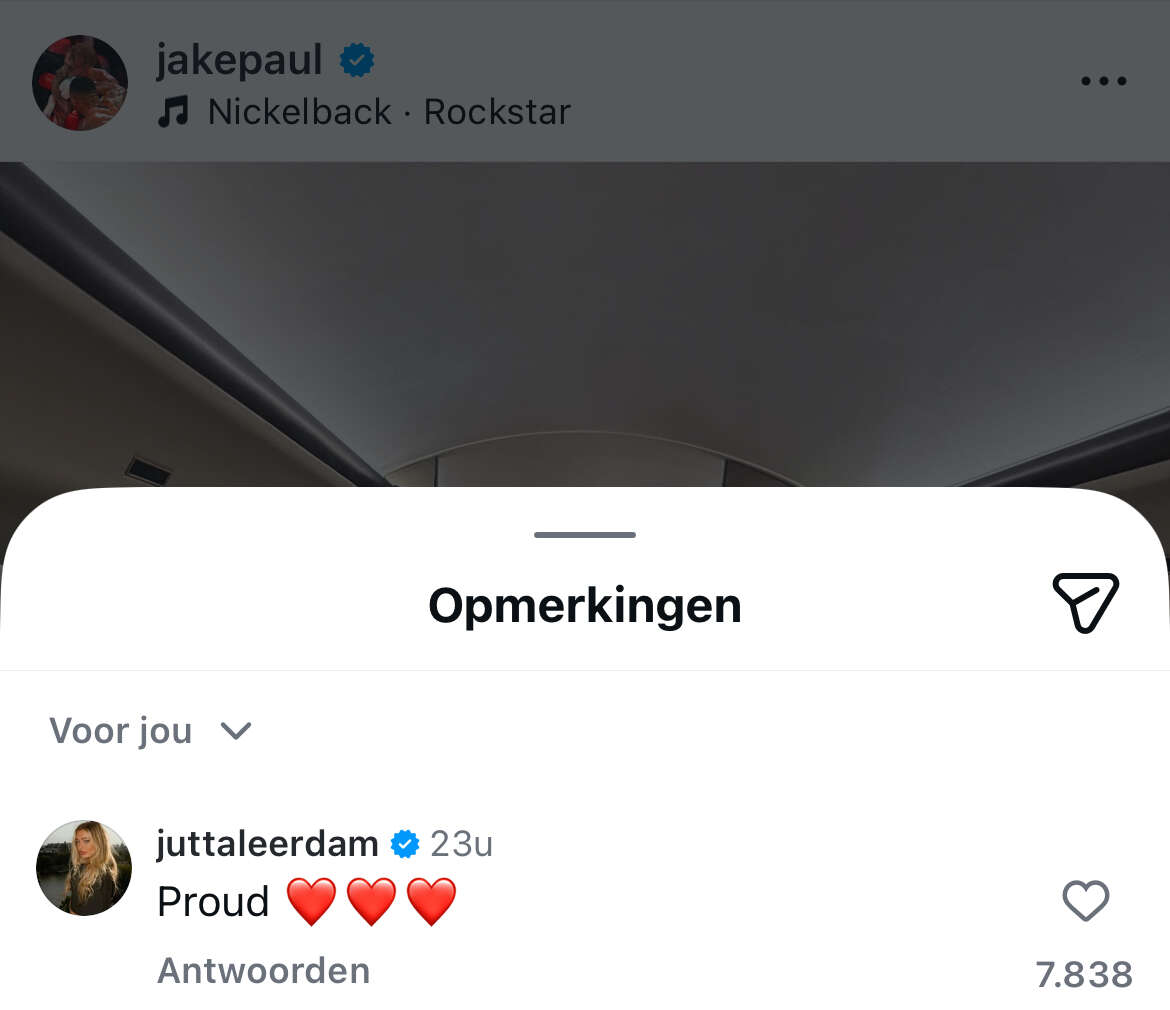Open the juttaleerdam username
1170x1010 pixels.
point(267,844)
